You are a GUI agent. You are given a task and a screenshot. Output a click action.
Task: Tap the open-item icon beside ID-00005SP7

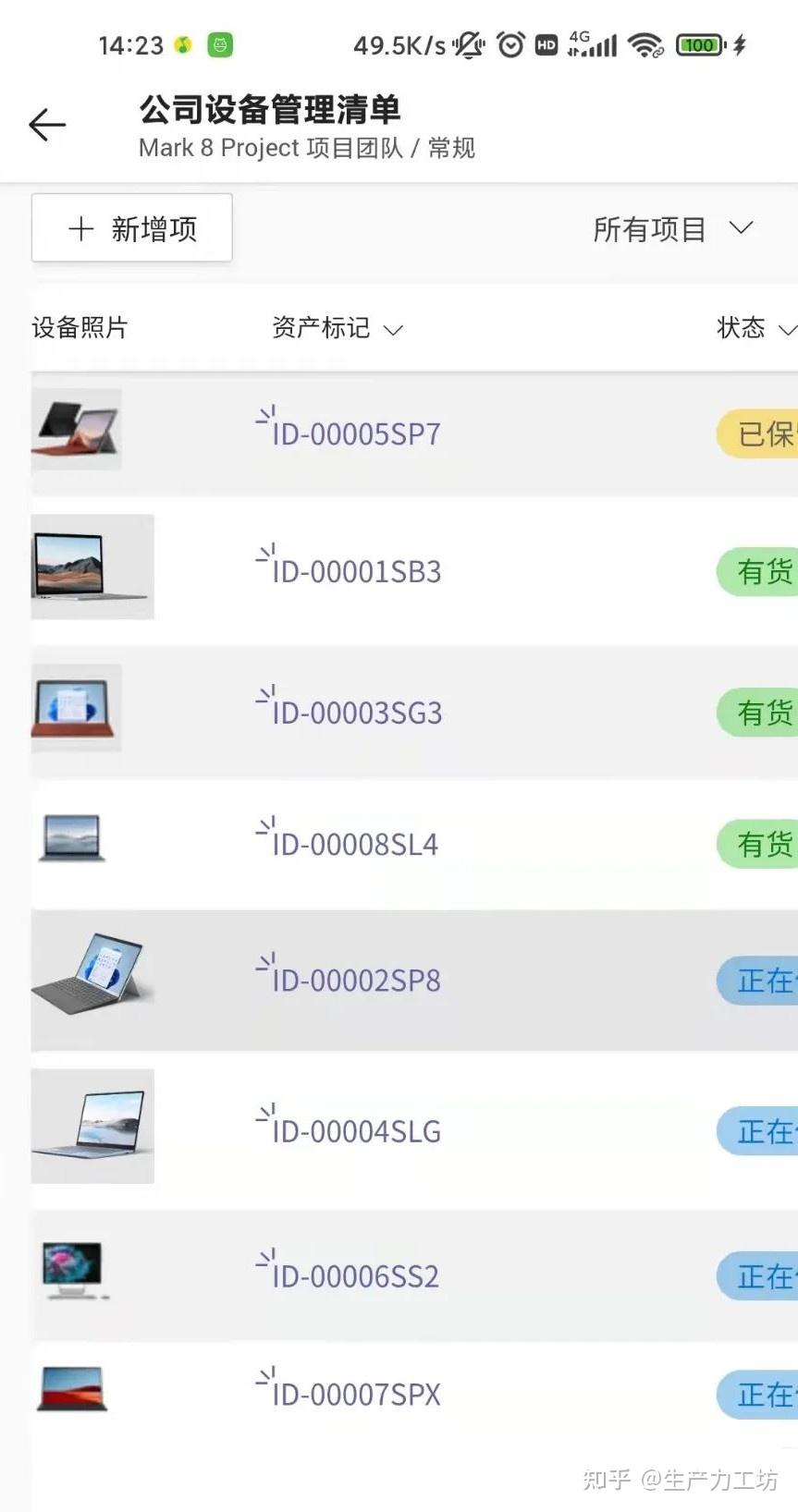[267, 418]
